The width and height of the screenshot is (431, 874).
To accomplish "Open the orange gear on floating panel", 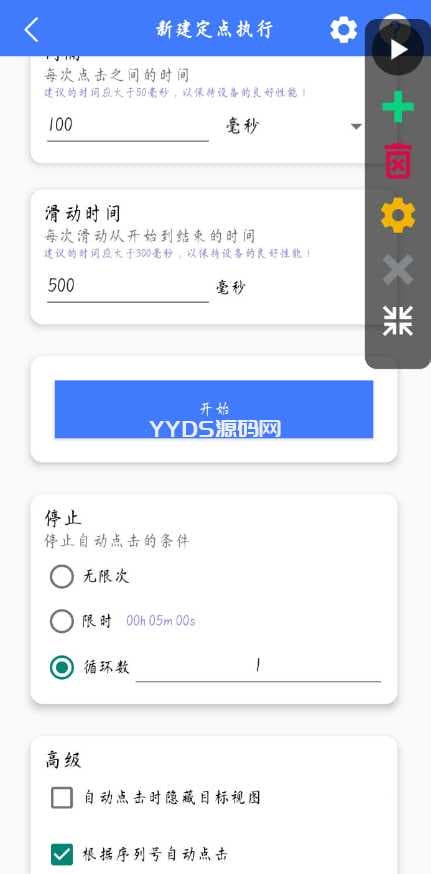I will point(398,215).
